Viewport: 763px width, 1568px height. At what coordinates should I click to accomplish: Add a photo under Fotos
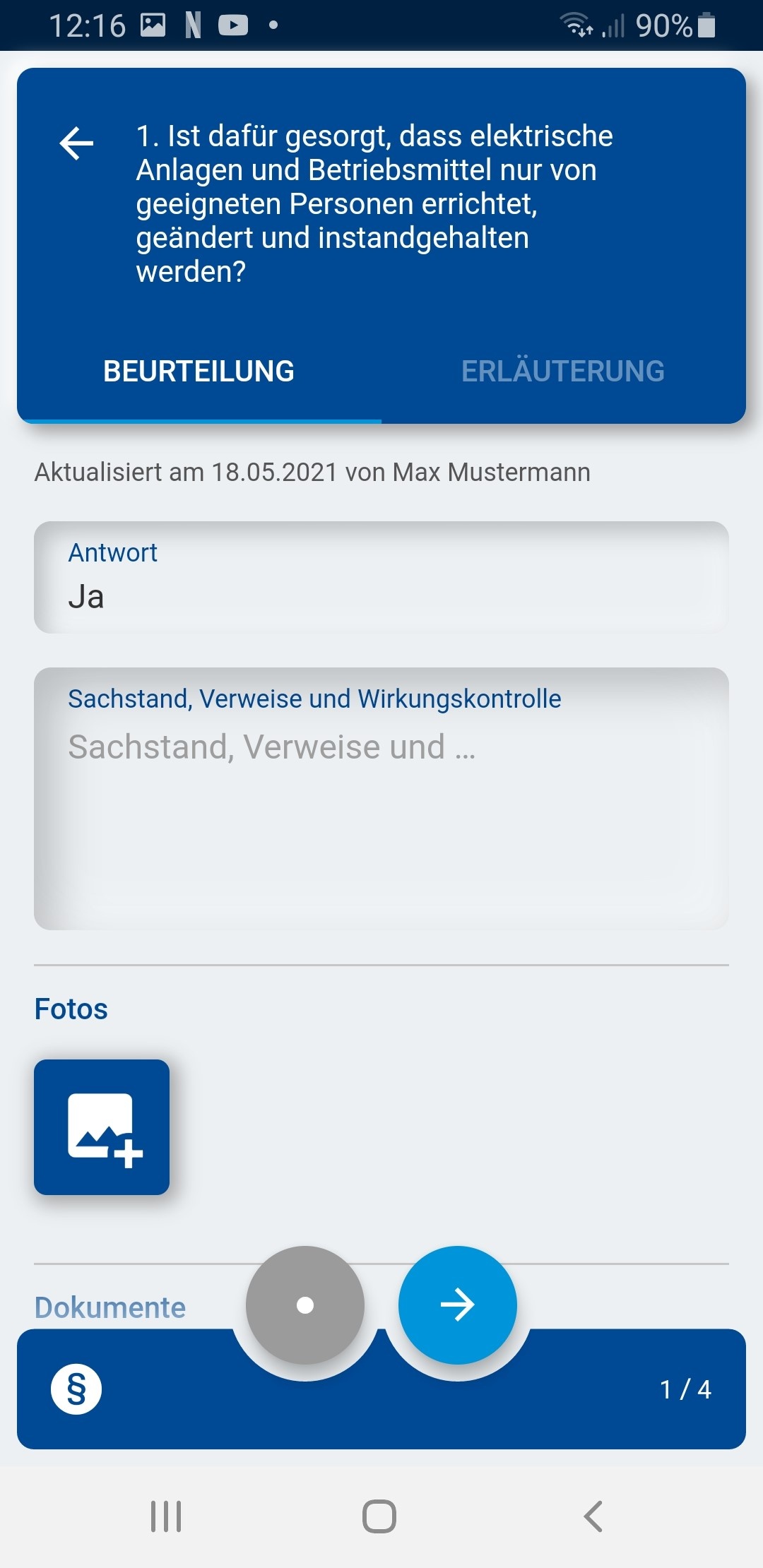102,1127
